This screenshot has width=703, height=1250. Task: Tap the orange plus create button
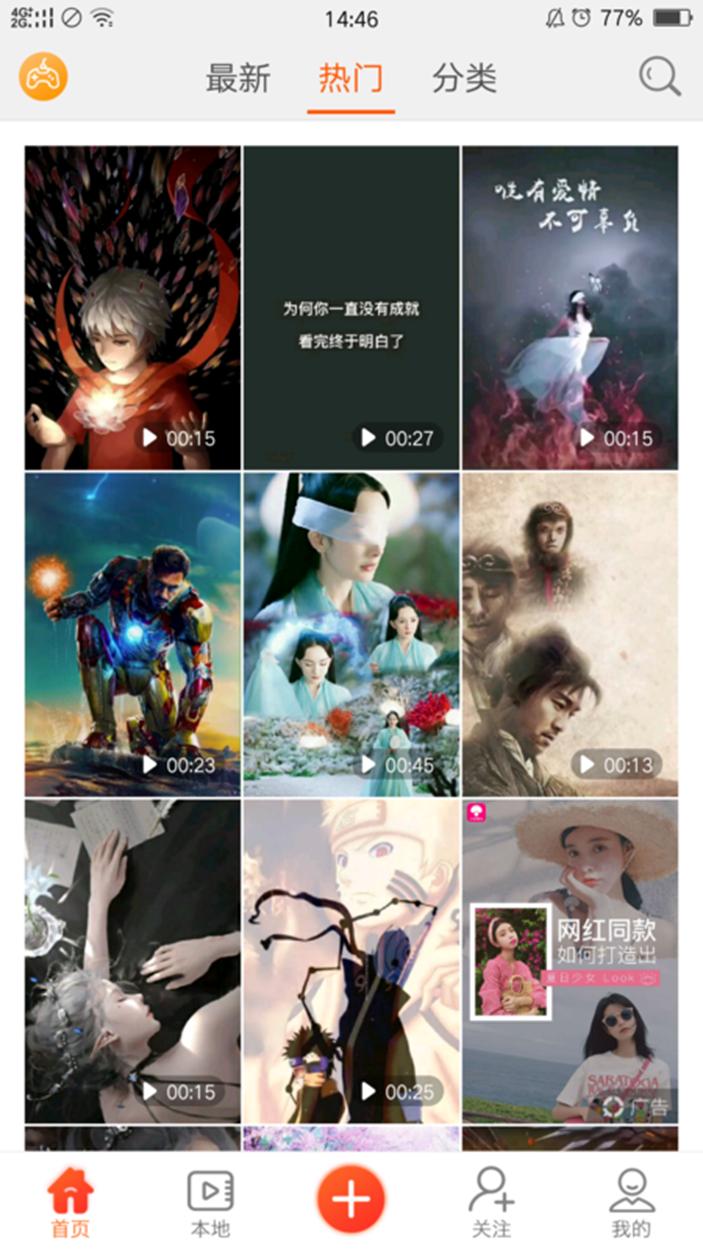[351, 1198]
